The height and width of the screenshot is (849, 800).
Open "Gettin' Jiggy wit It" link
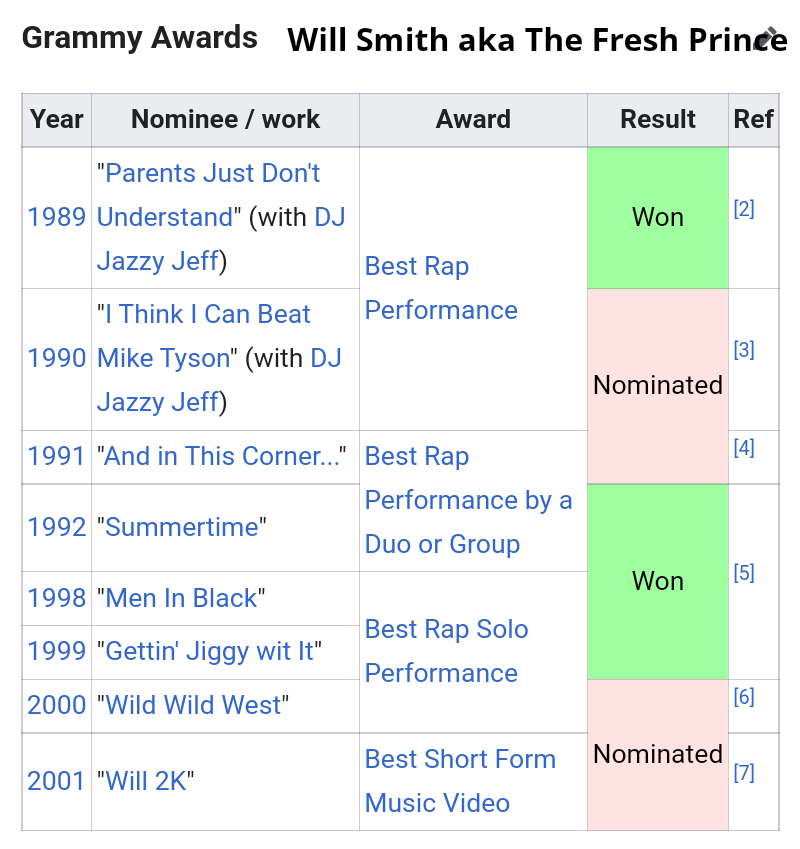208,651
